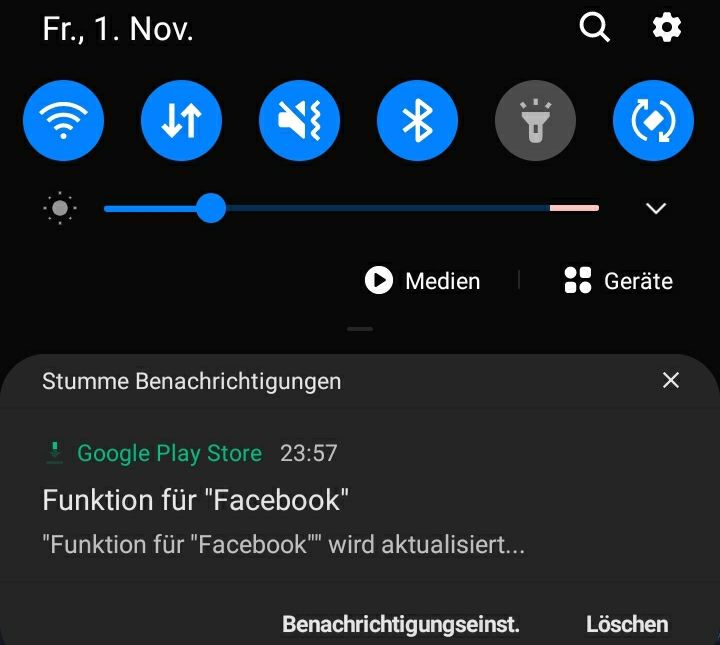Open the Medien panel
This screenshot has width=720, height=645.
pos(422,281)
